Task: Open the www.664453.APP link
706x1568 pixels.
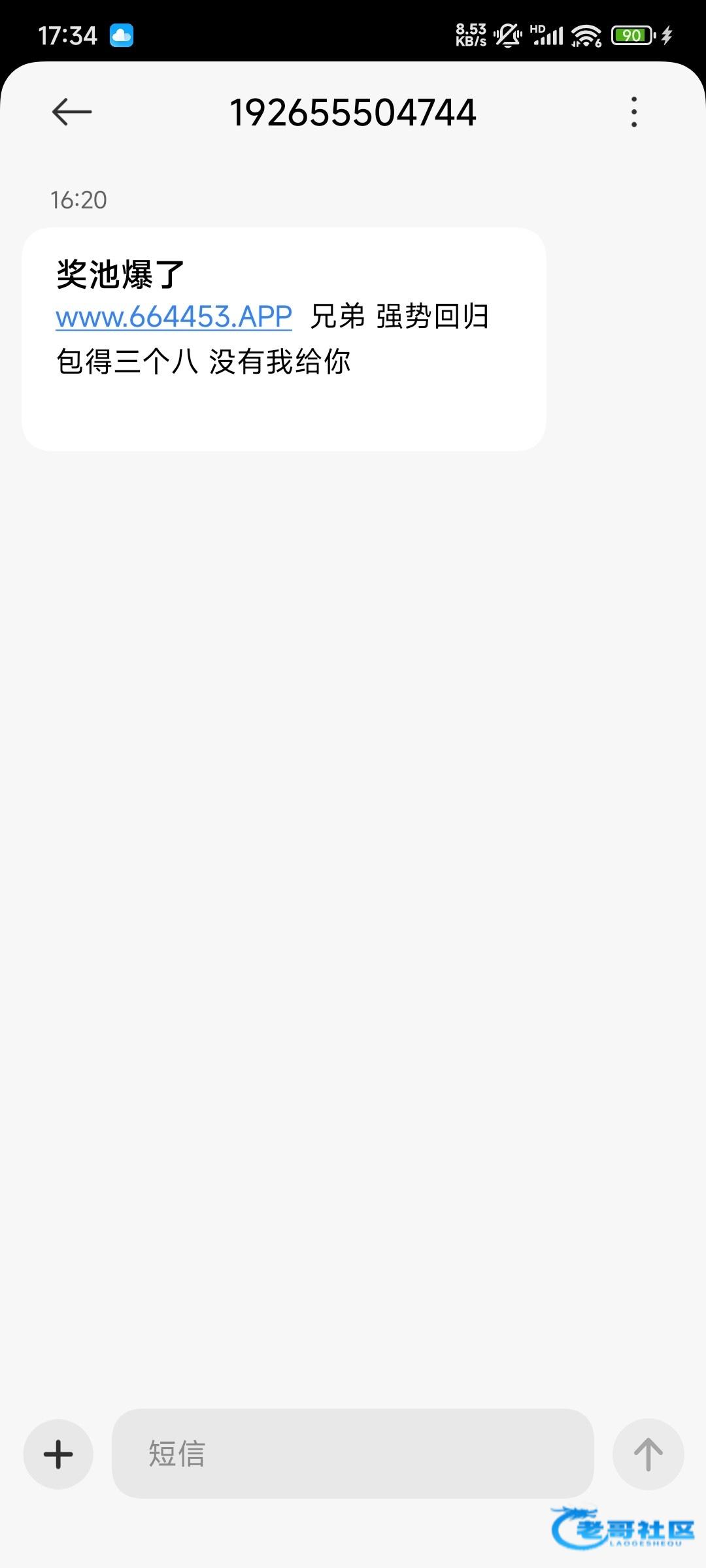Action: (x=174, y=317)
